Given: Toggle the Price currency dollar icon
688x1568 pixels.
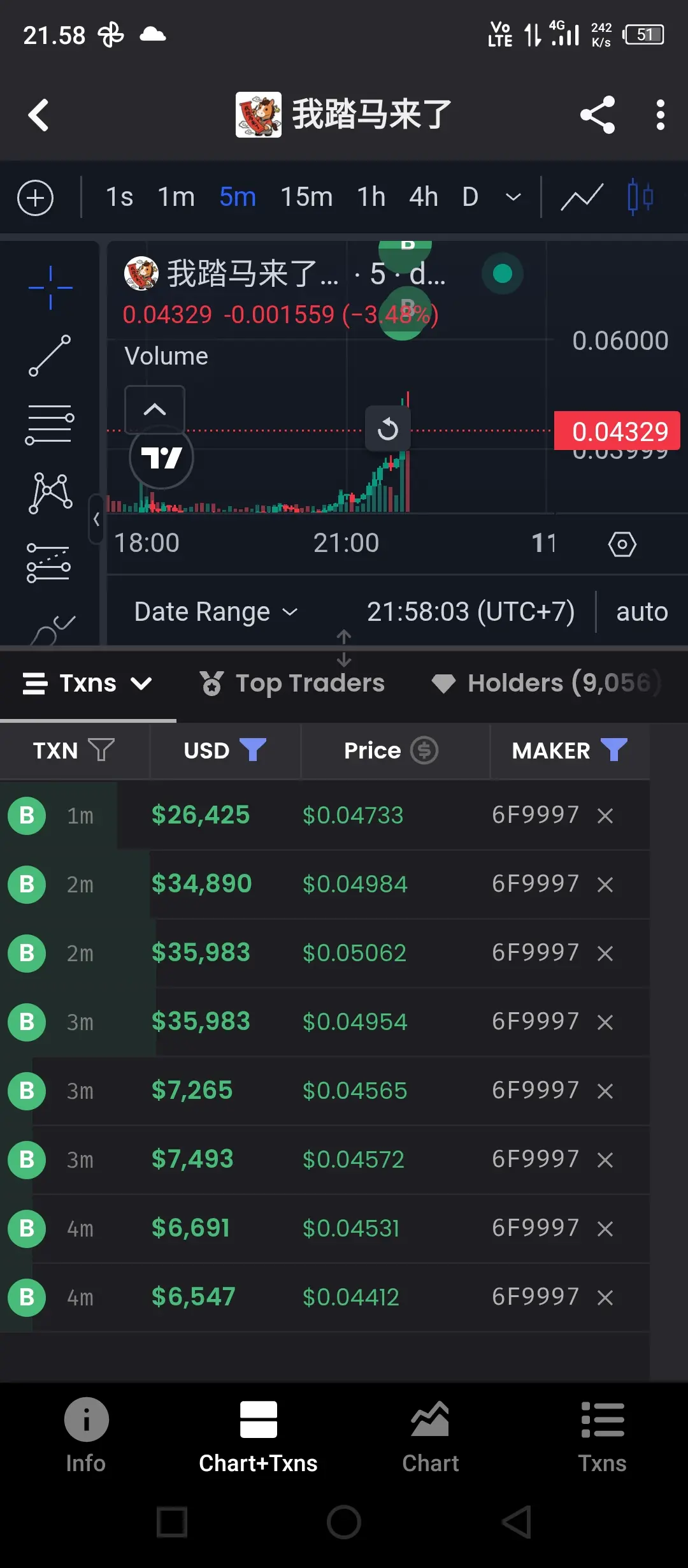Looking at the screenshot, I should [424, 750].
